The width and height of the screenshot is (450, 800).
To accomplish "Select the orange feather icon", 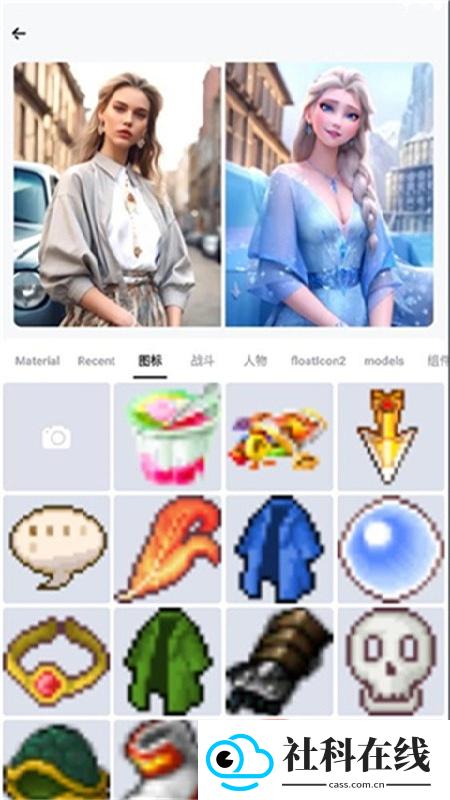I will point(167,549).
